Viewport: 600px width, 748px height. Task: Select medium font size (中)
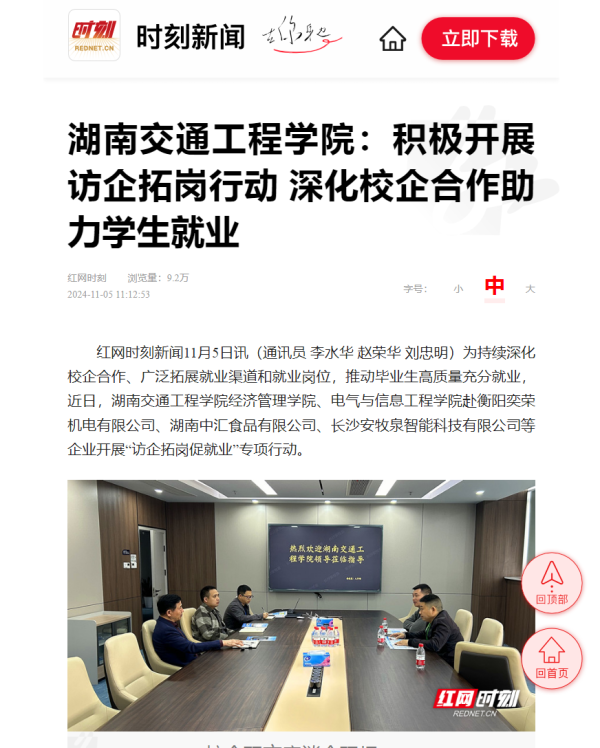point(494,288)
